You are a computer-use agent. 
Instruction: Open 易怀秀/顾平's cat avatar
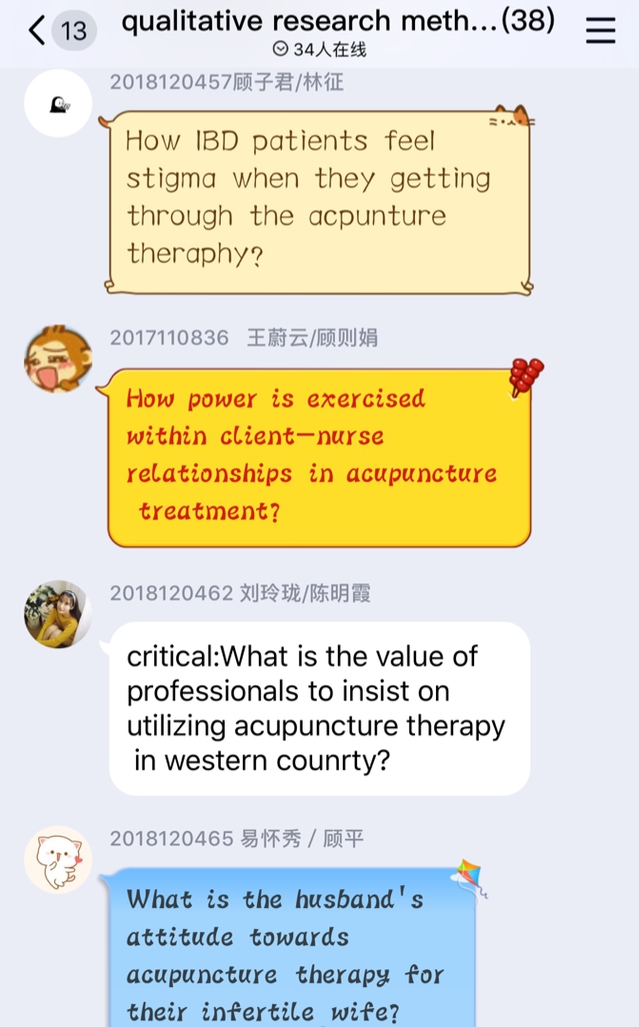pyautogui.click(x=58, y=859)
